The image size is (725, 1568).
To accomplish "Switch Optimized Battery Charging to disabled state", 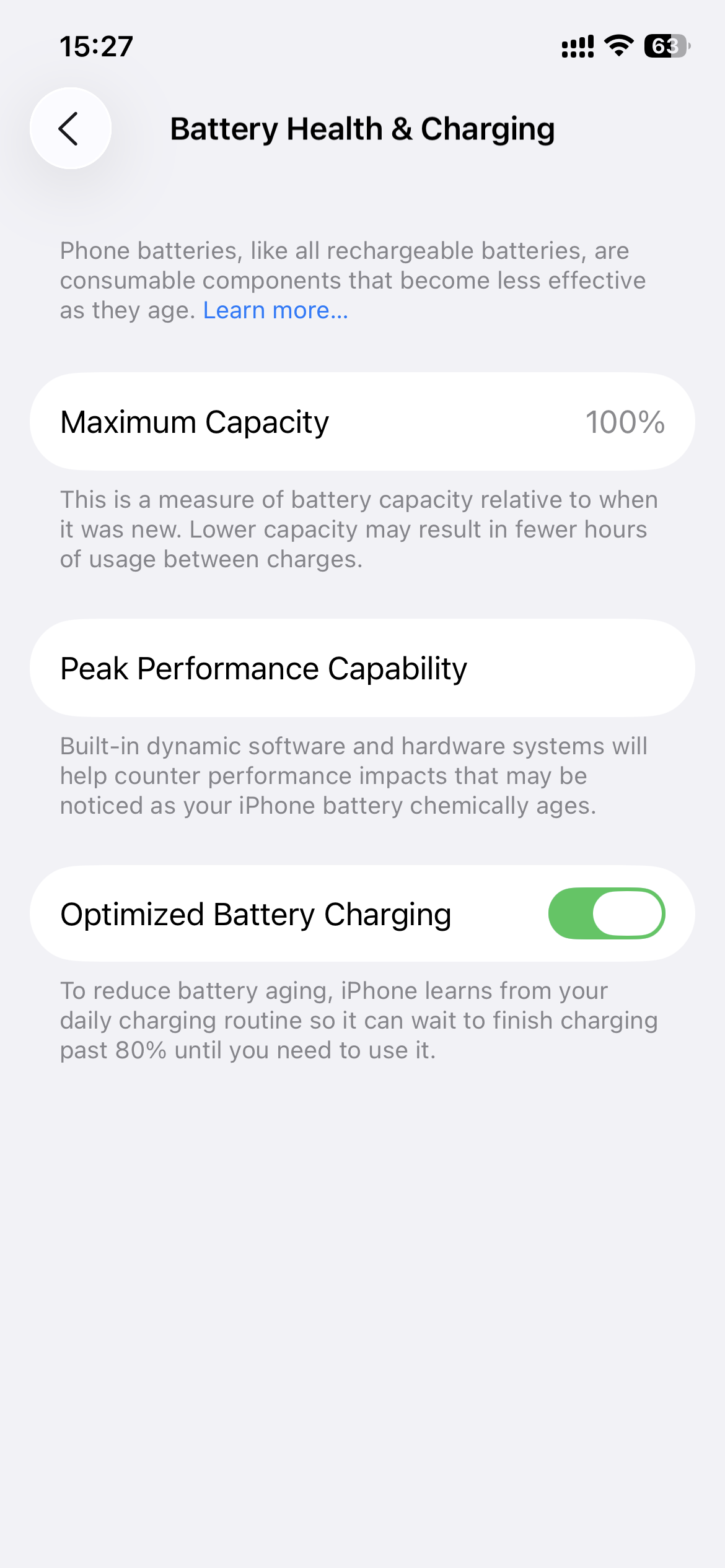I will [607, 913].
